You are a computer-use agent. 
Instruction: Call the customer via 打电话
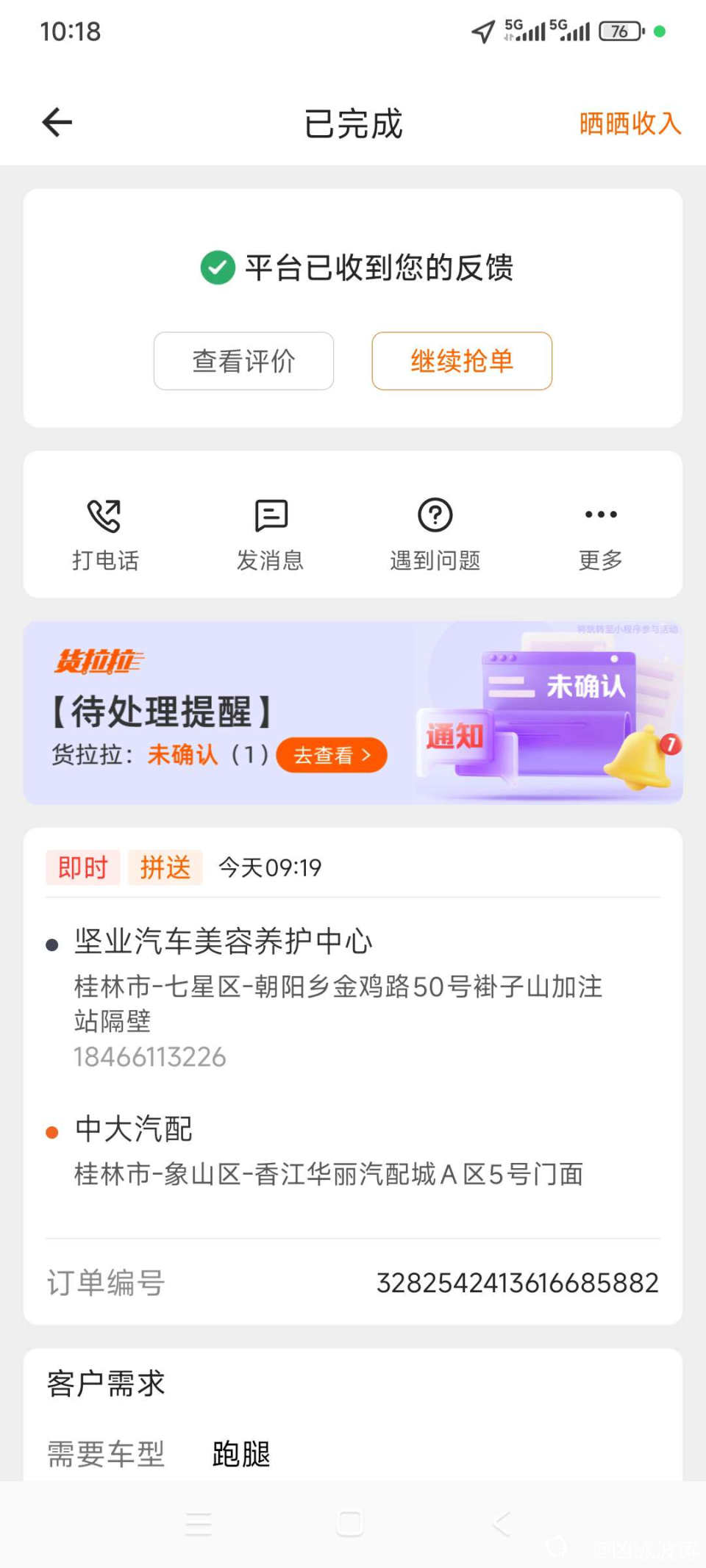(x=105, y=533)
